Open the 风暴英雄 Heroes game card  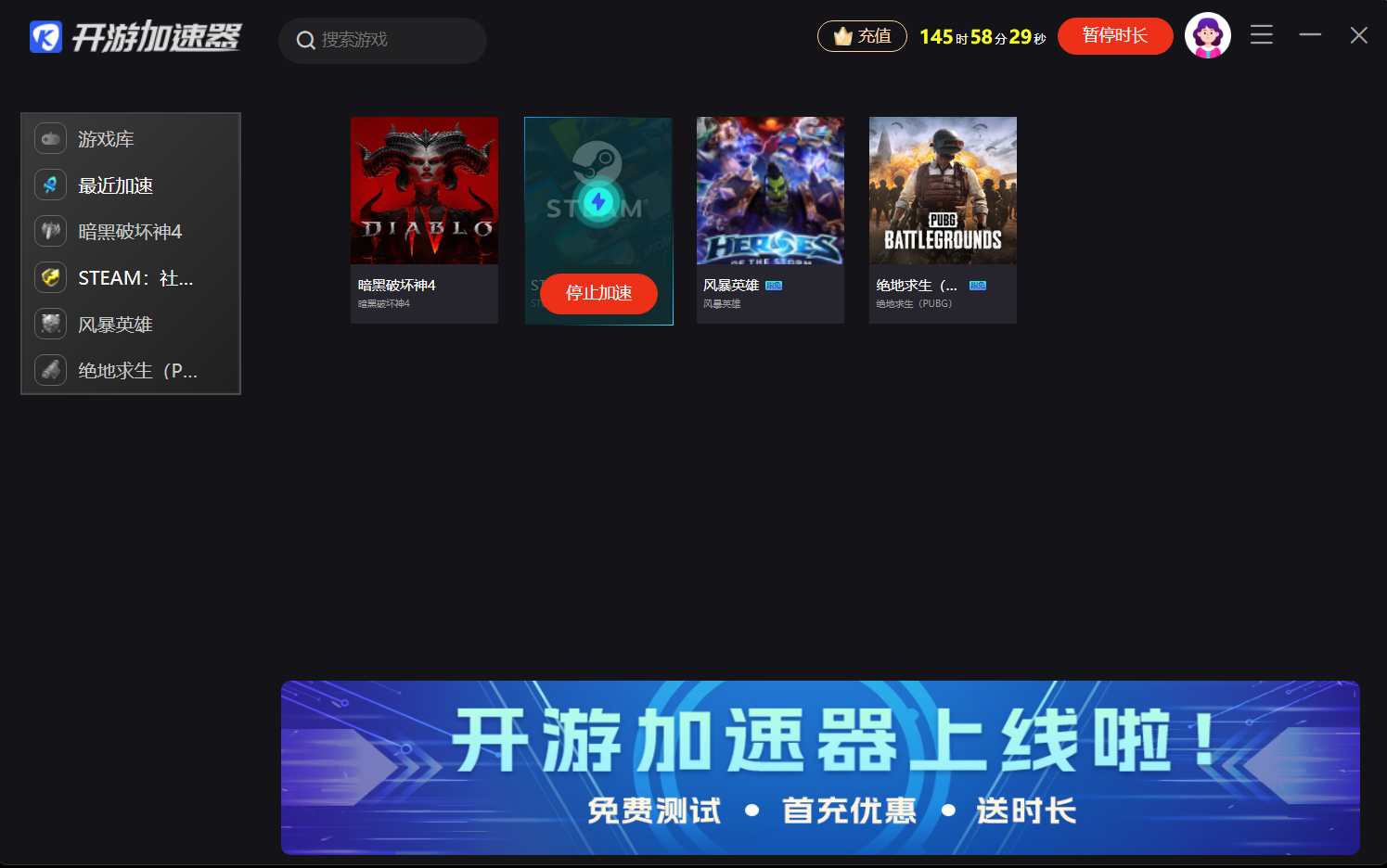point(770,220)
